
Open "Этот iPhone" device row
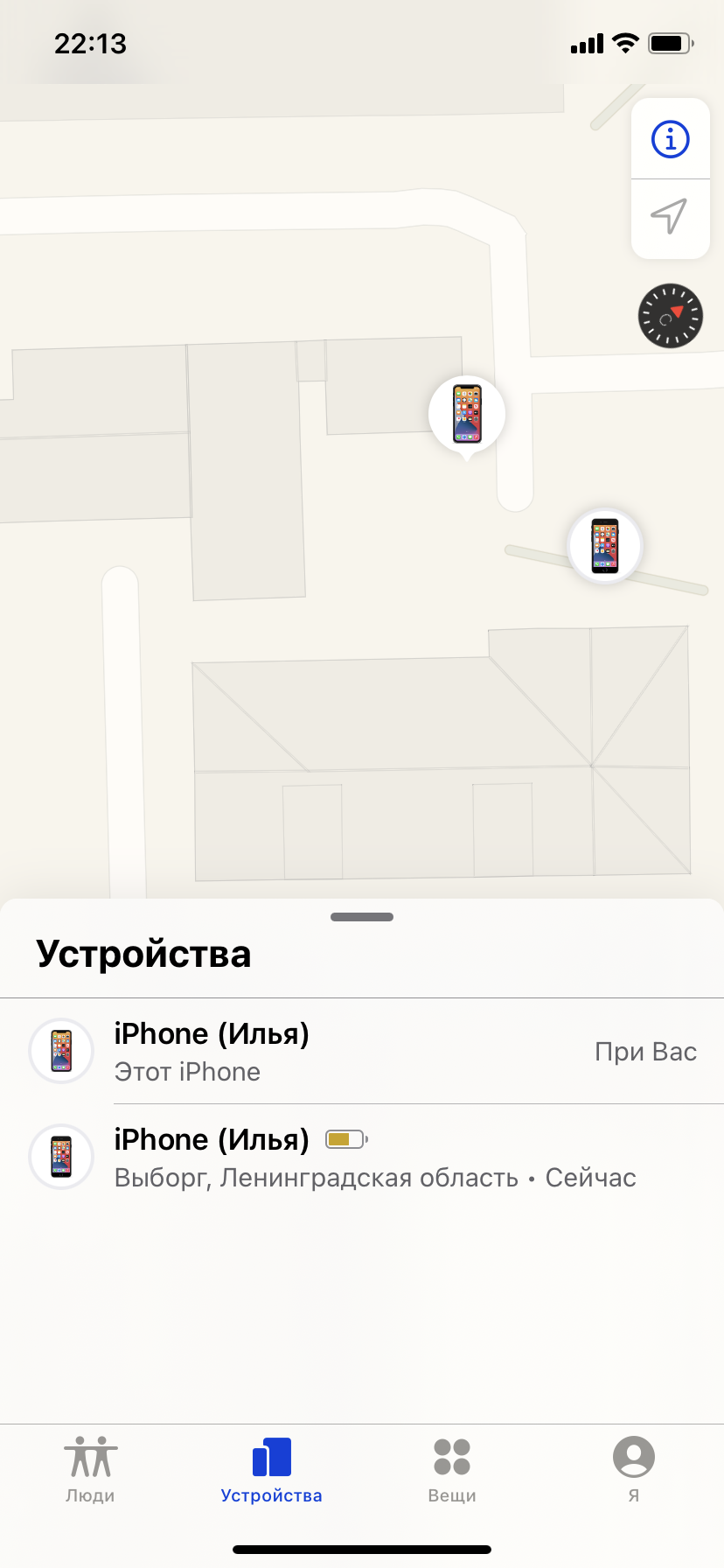click(362, 1051)
